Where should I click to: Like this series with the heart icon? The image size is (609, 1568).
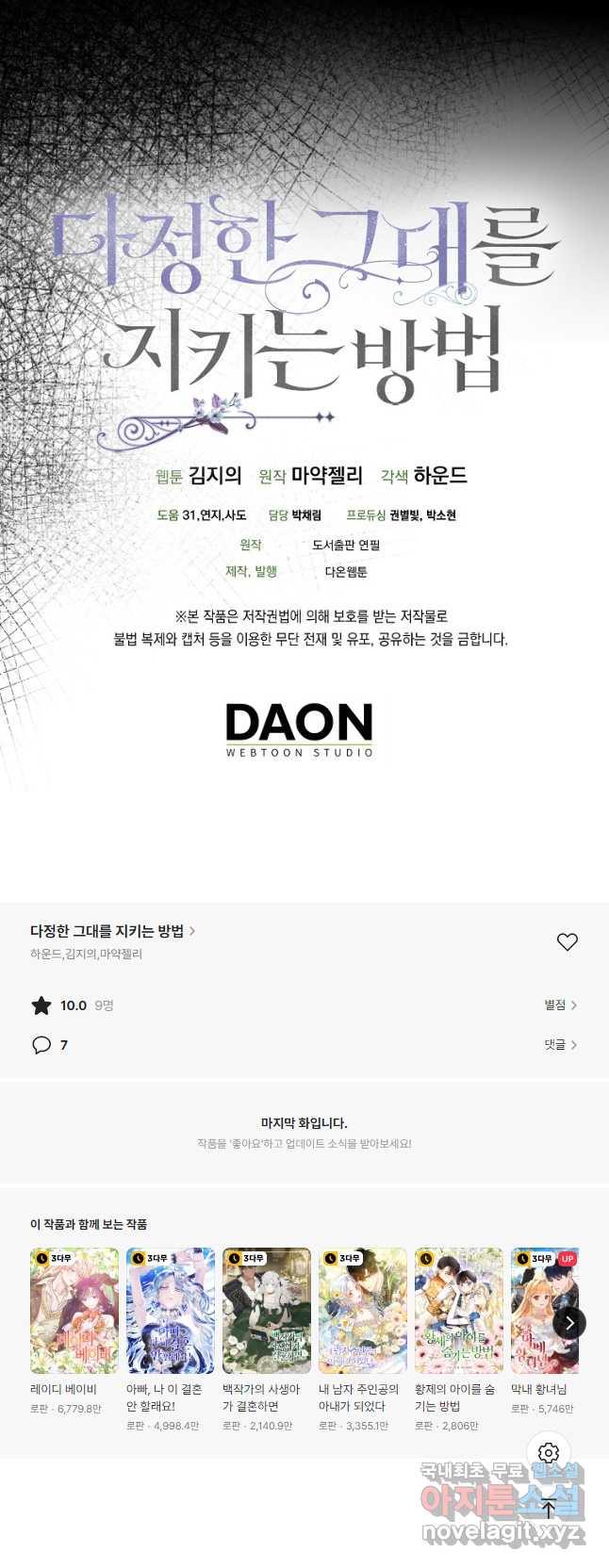(567, 941)
